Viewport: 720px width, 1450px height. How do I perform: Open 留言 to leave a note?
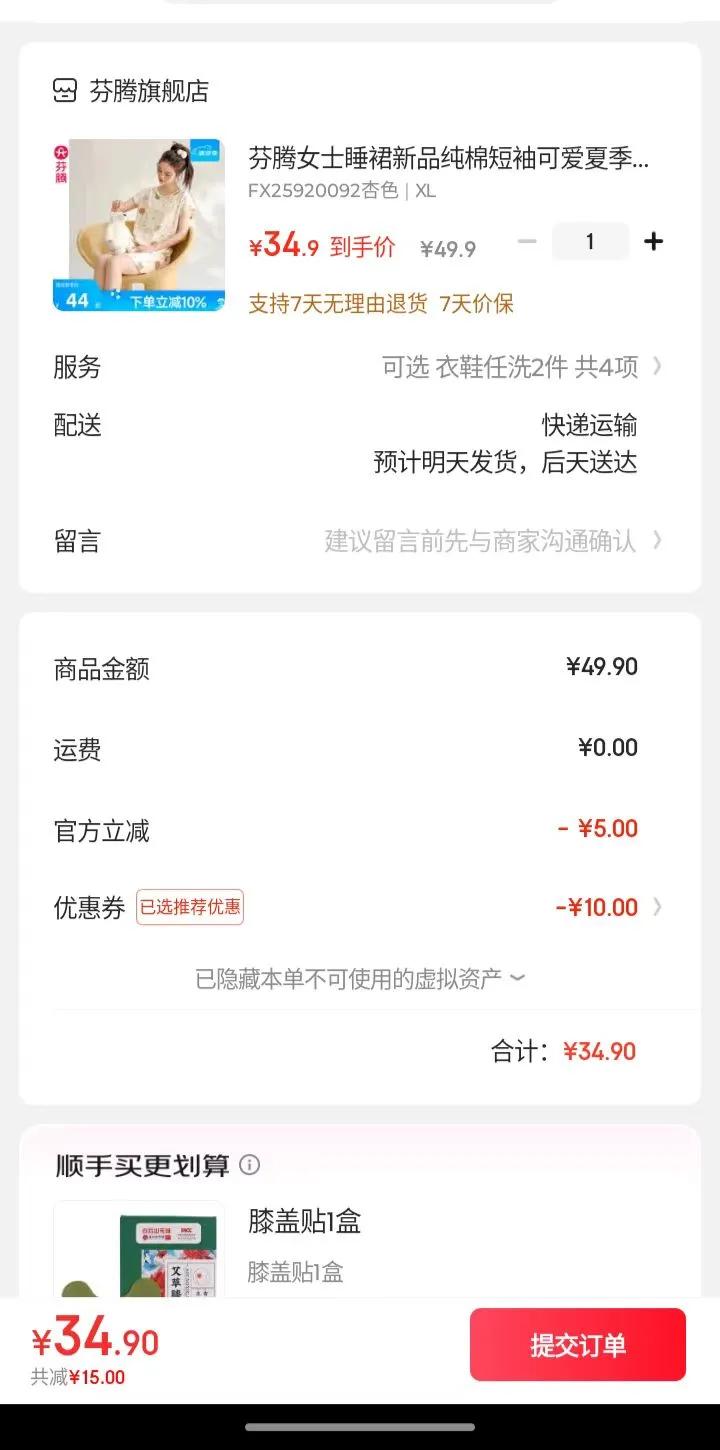point(490,541)
